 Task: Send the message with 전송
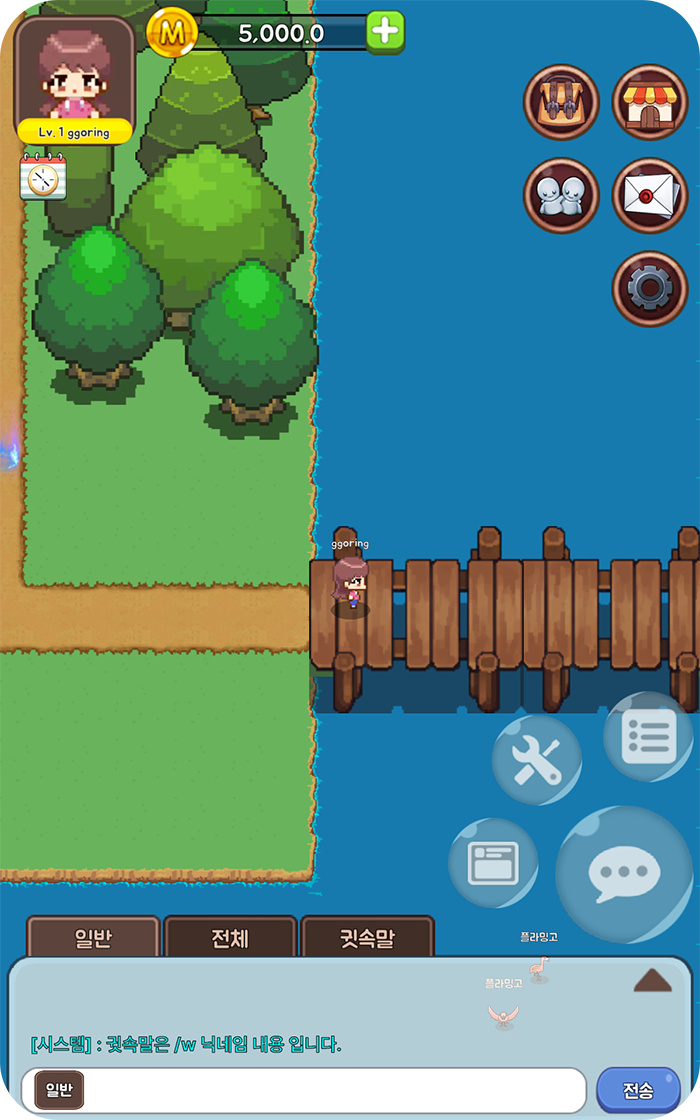click(x=638, y=1090)
